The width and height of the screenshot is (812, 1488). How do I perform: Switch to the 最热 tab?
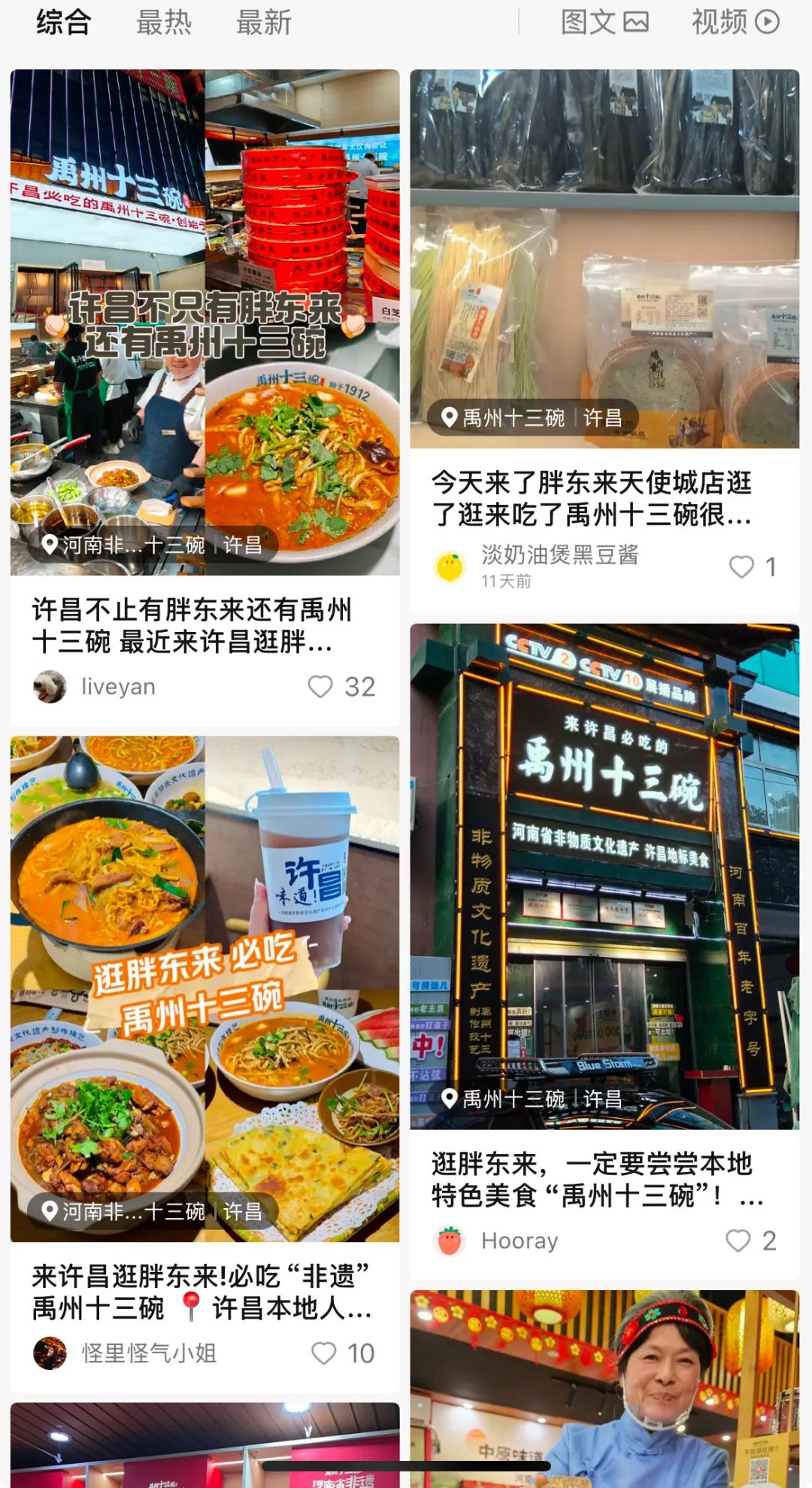click(163, 23)
